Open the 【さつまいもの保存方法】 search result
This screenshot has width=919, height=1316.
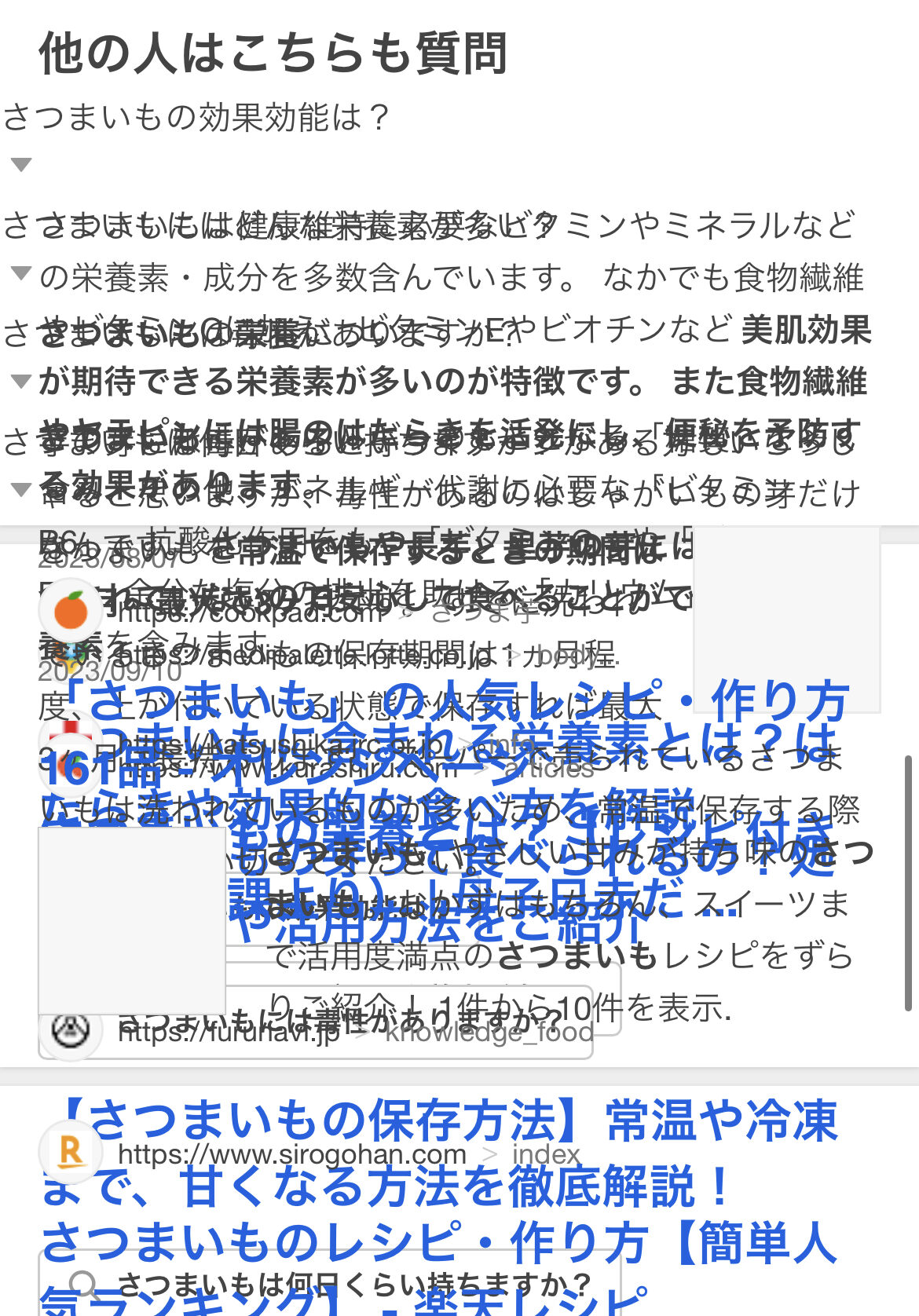[x=448, y=1121]
